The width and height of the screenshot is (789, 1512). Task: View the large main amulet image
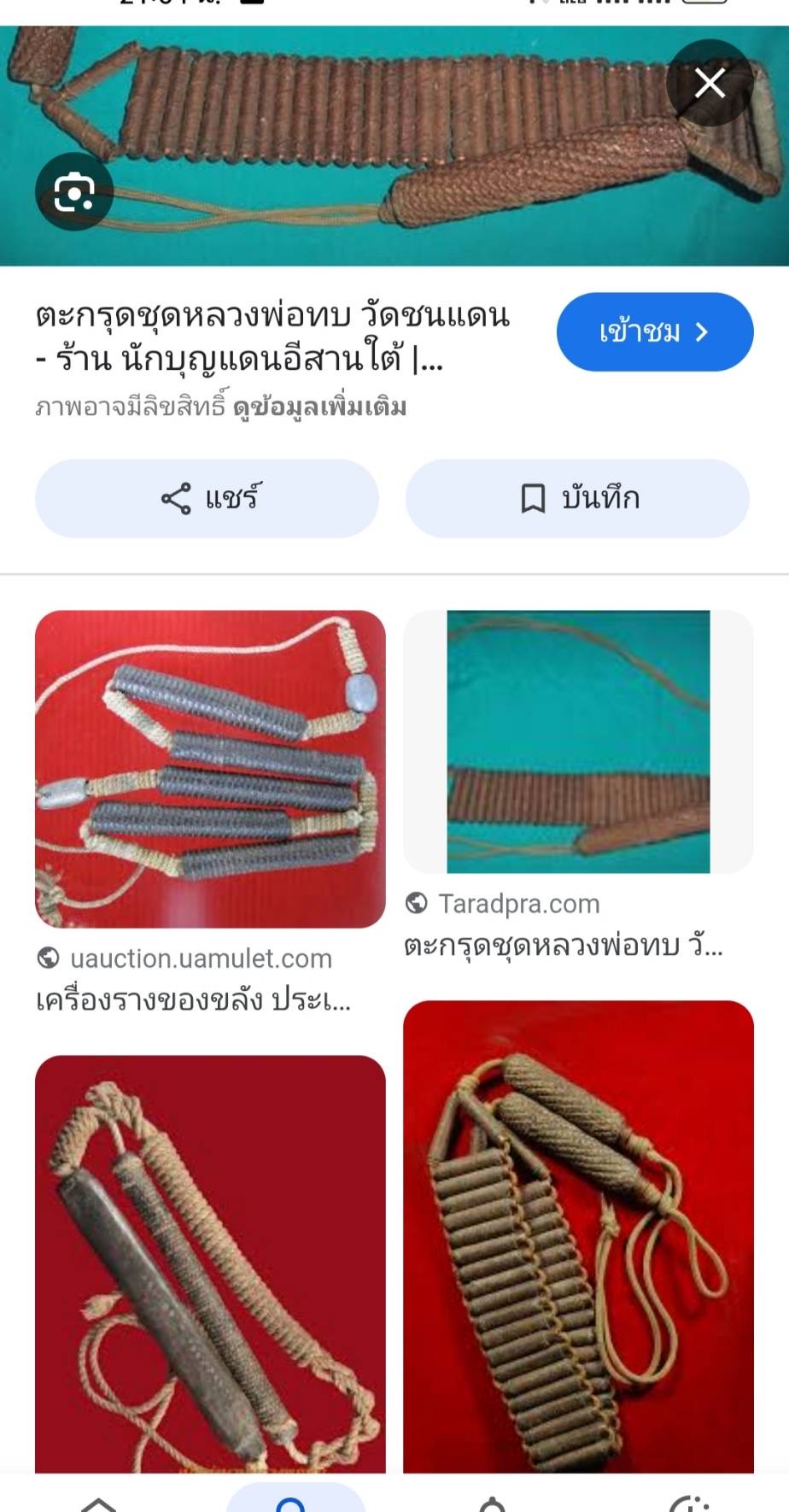click(x=394, y=145)
